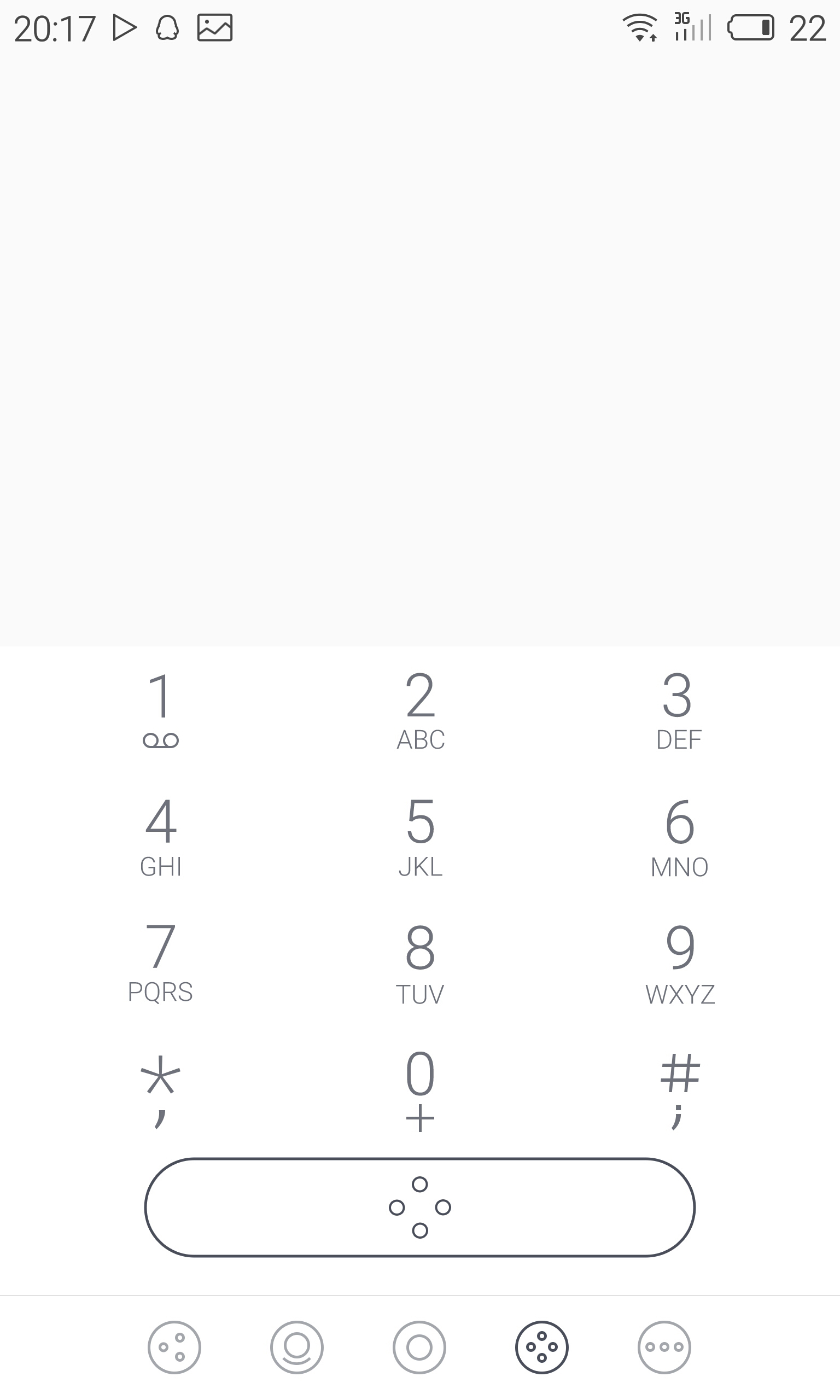This screenshot has height=1400, width=840.
Task: Enter digit 6 MNO
Action: click(x=679, y=836)
